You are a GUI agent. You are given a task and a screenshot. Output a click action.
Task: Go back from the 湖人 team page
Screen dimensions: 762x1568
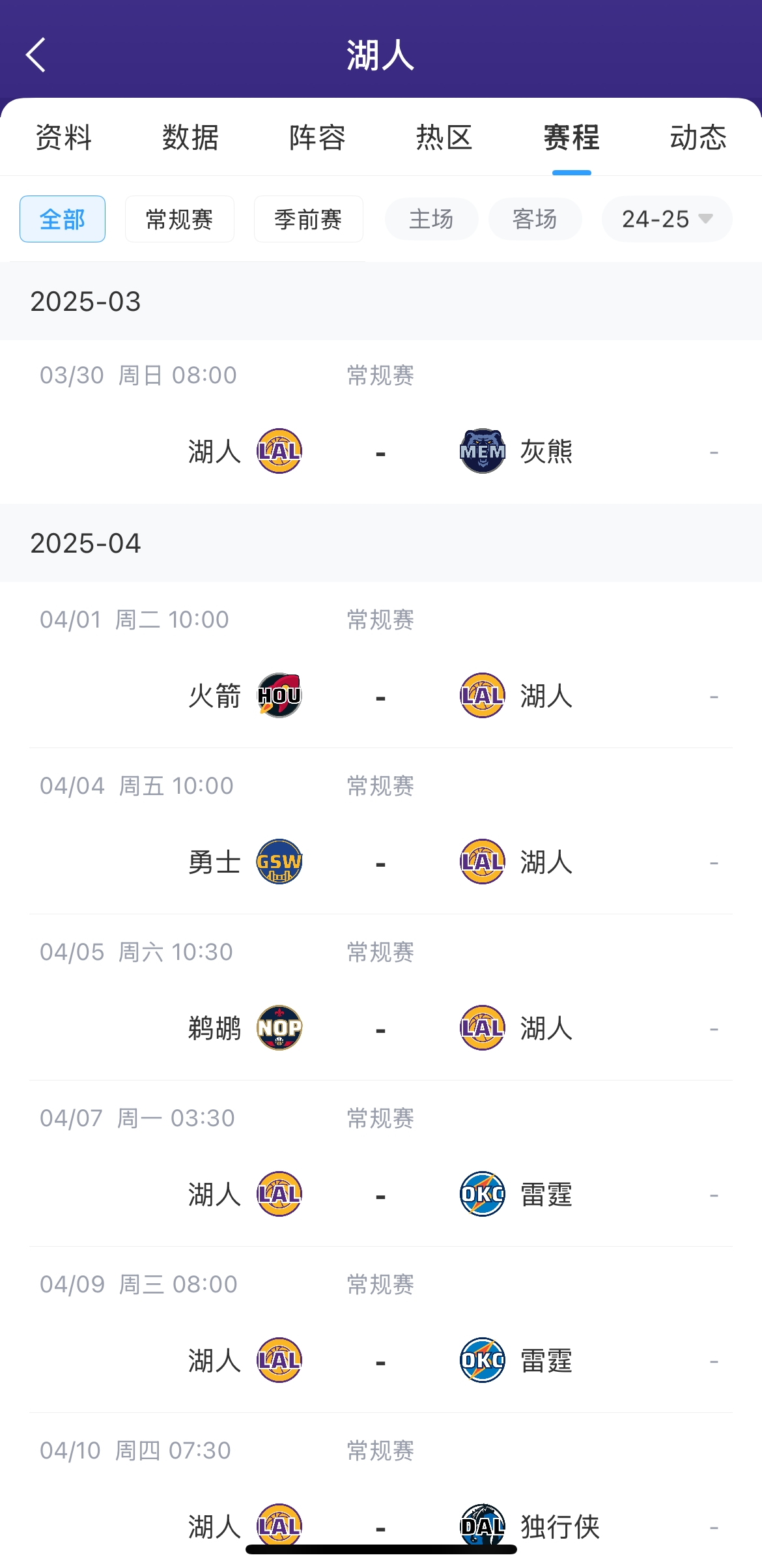point(36,55)
